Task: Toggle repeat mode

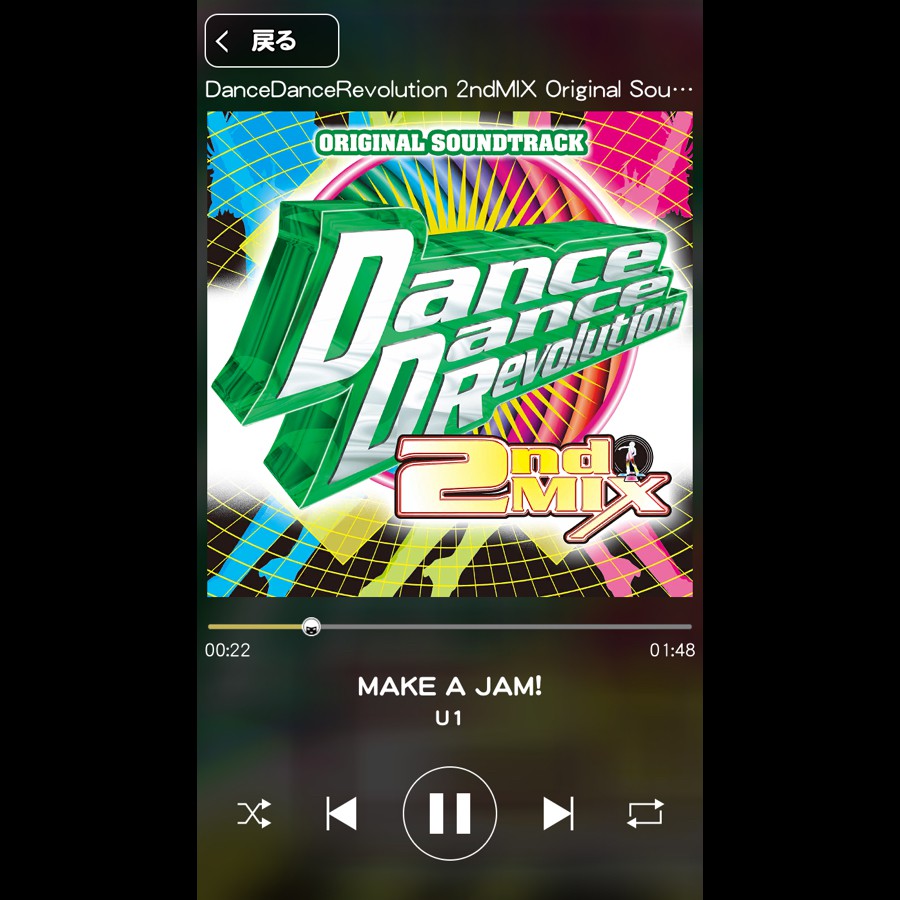Action: (645, 814)
